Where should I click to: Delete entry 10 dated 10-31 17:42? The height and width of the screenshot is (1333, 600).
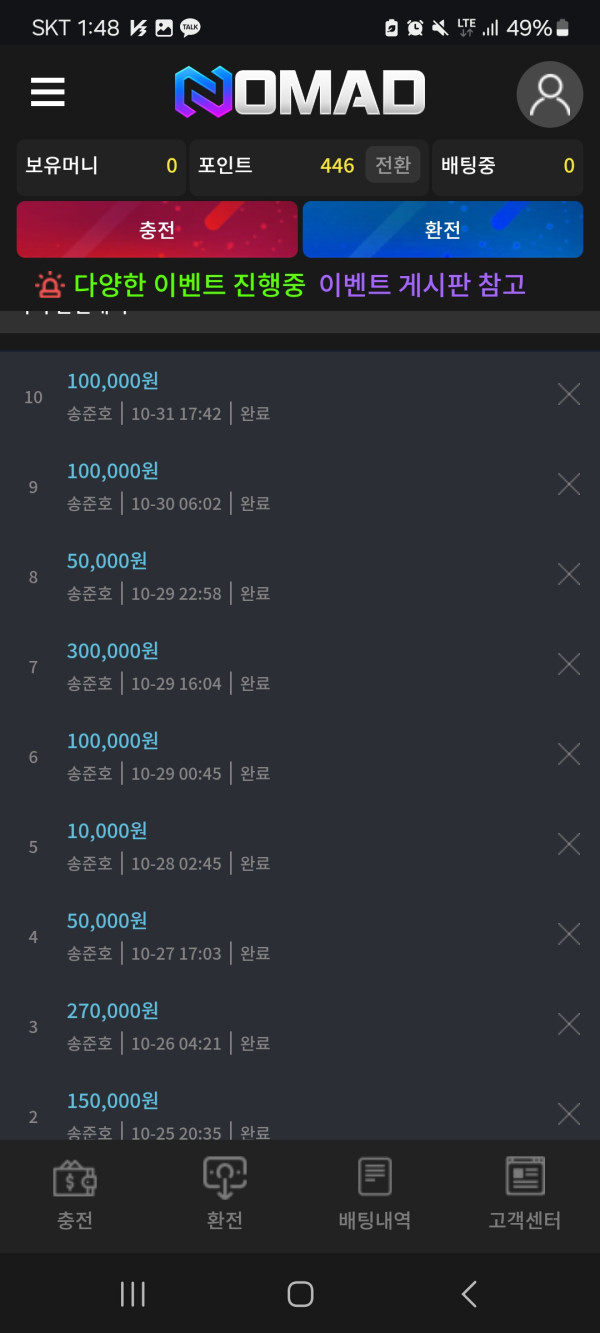pyautogui.click(x=568, y=394)
